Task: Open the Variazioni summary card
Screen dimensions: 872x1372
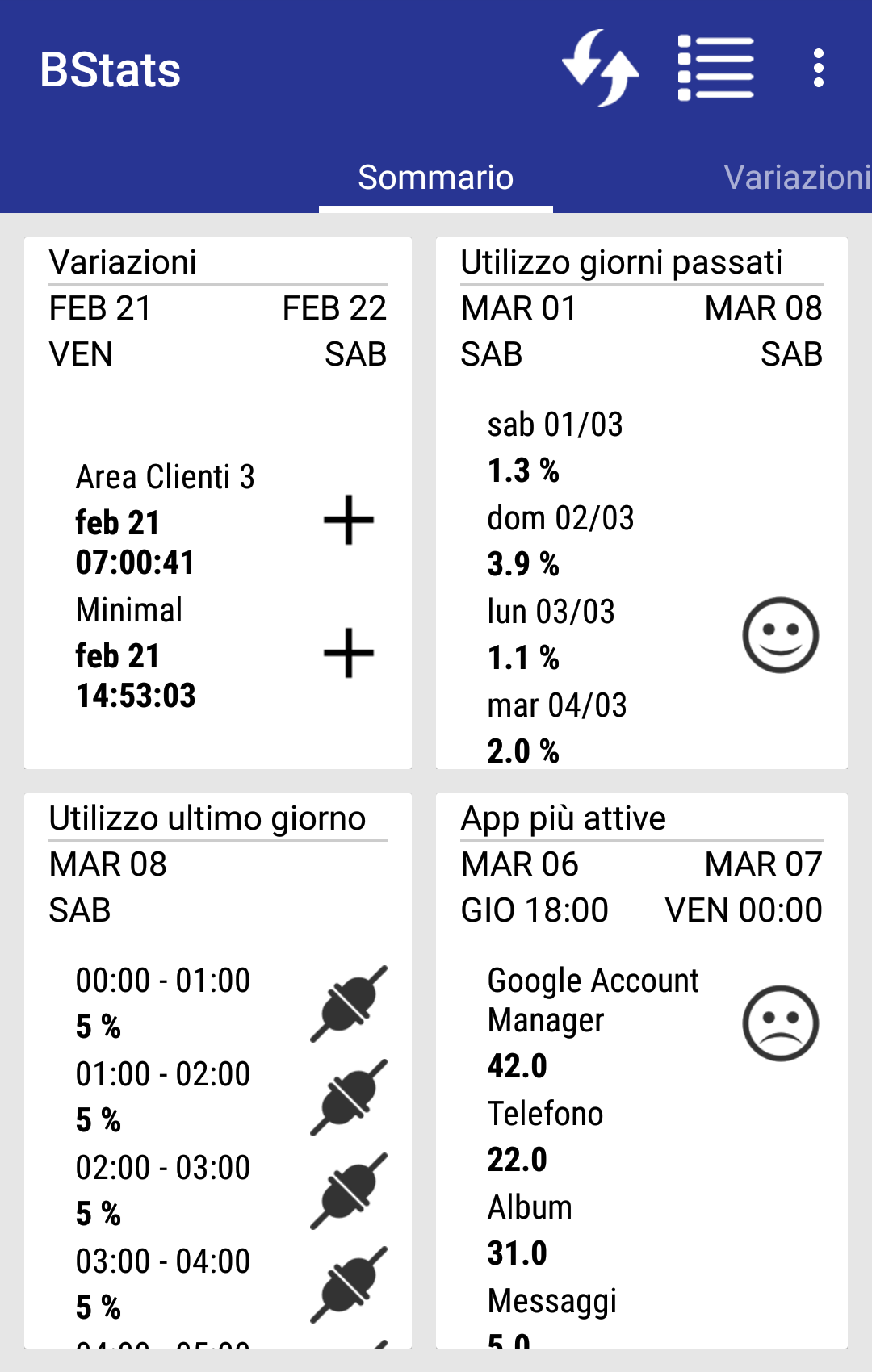Action: [218, 502]
